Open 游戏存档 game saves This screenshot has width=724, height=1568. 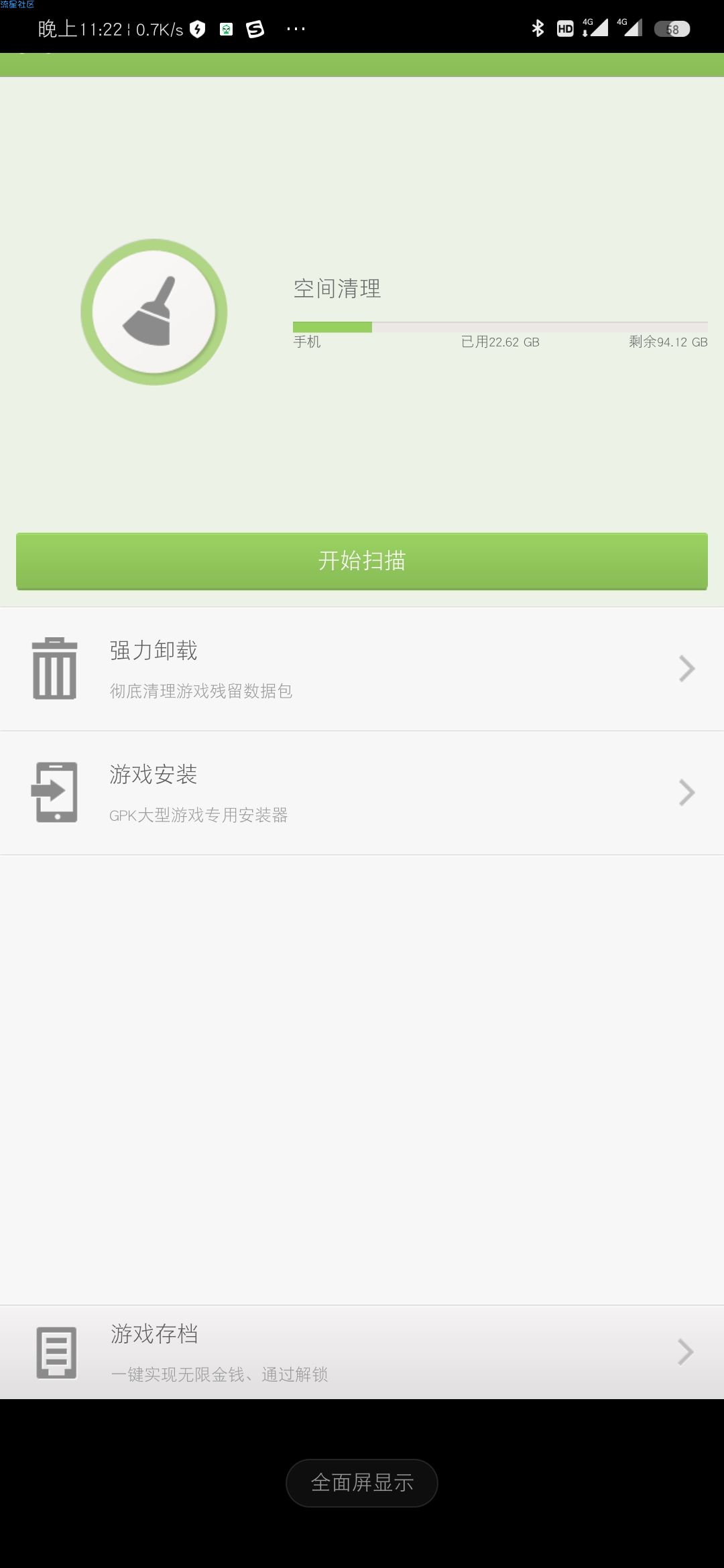(x=362, y=1352)
